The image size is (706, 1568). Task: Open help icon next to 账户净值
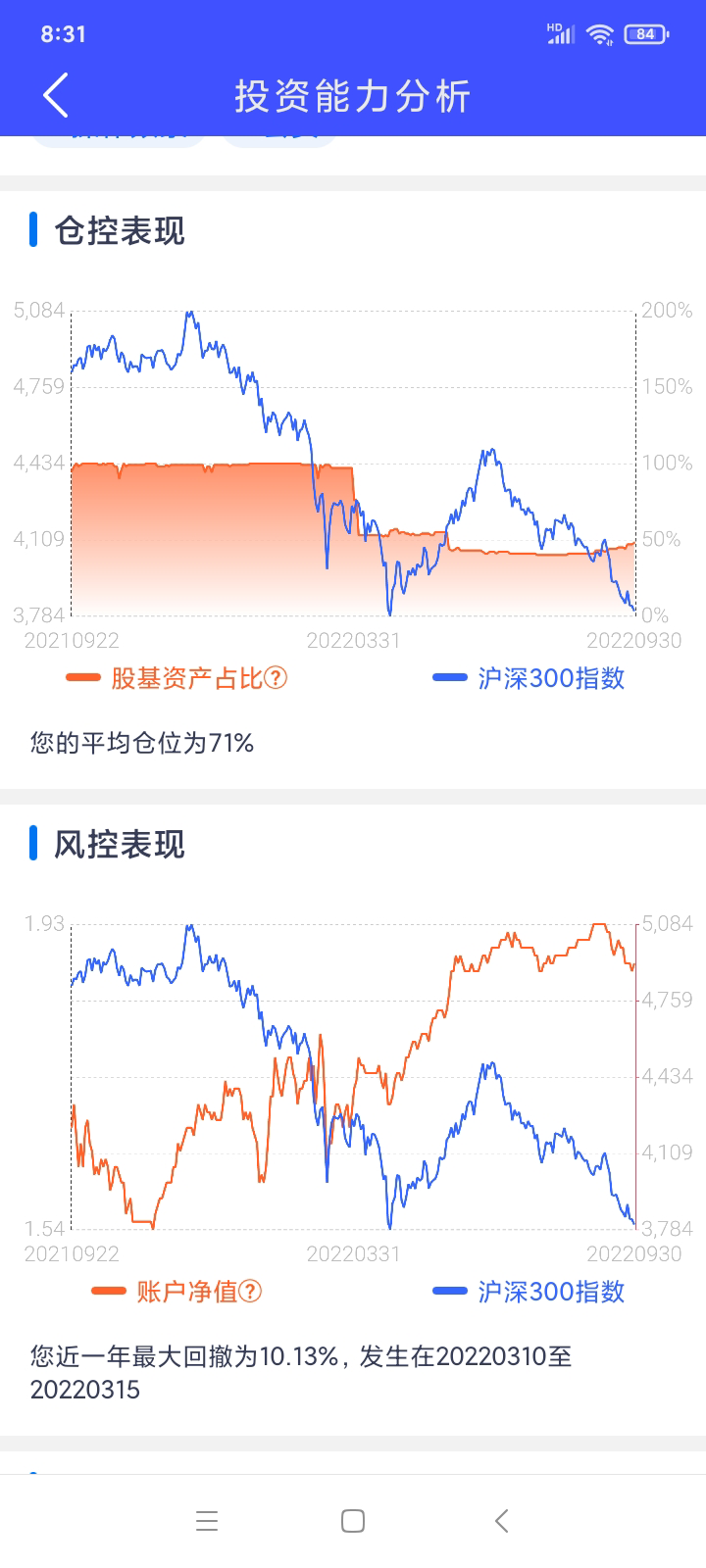(x=251, y=1292)
